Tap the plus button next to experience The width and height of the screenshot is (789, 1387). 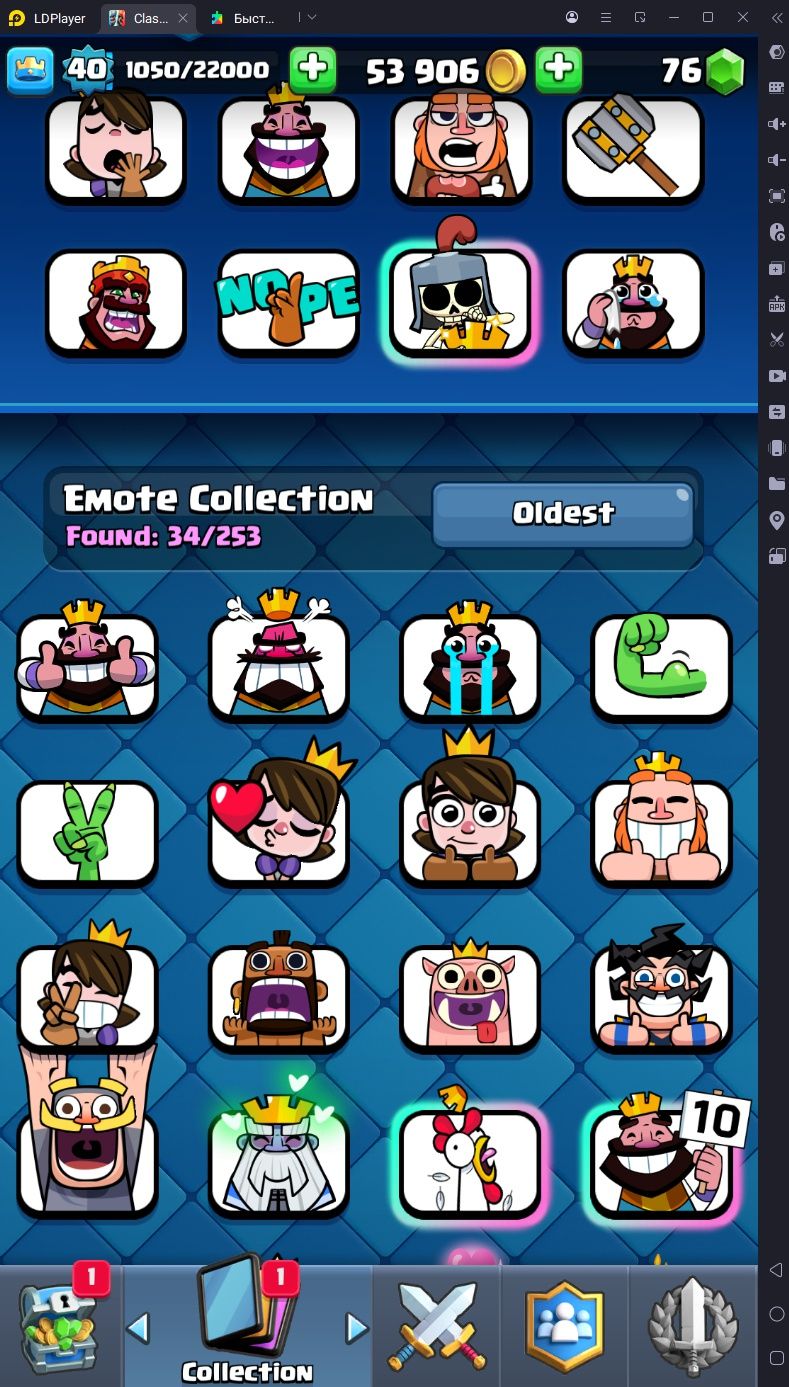pyautogui.click(x=312, y=69)
